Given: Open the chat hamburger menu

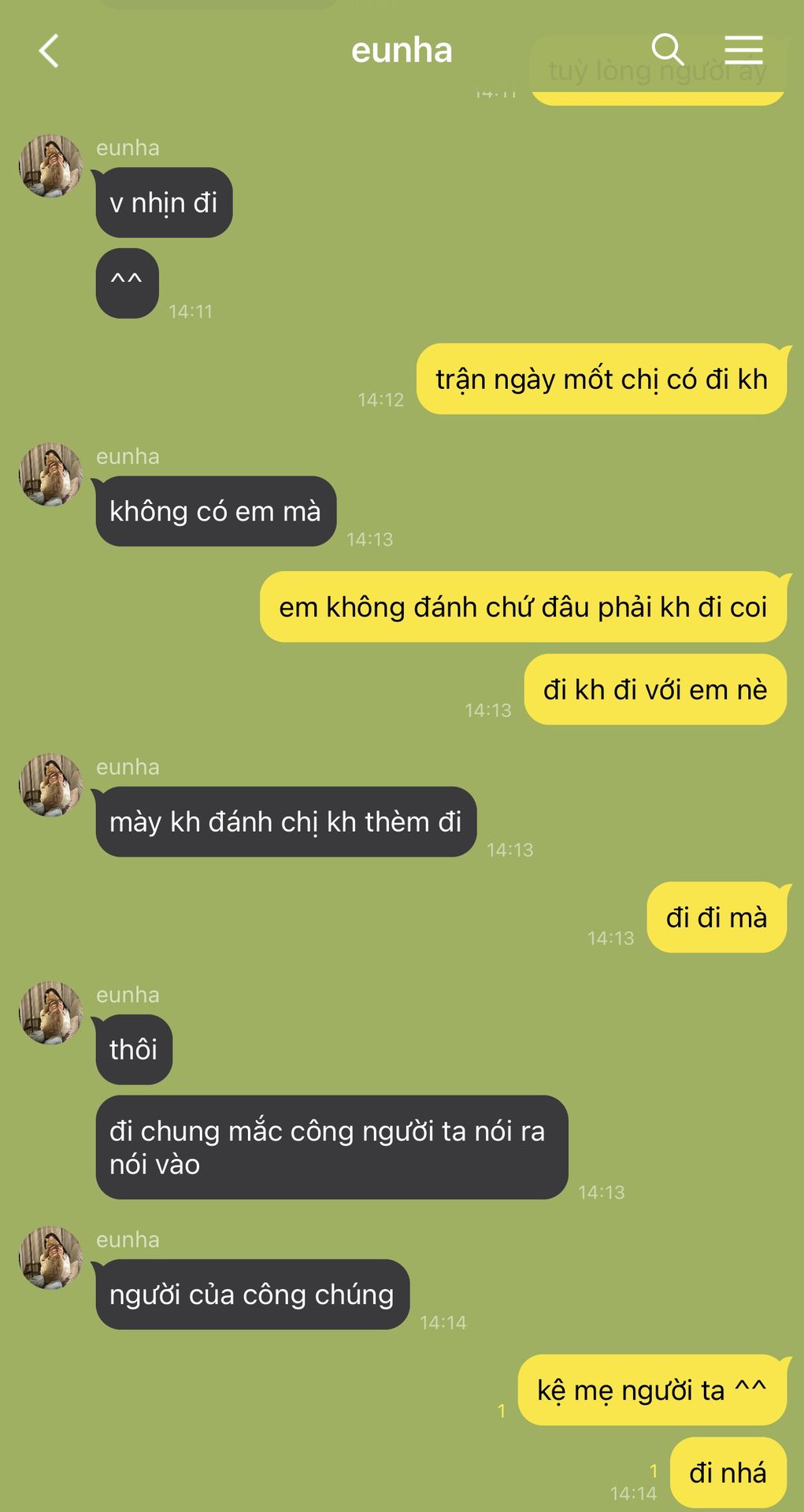Looking at the screenshot, I should 743,50.
